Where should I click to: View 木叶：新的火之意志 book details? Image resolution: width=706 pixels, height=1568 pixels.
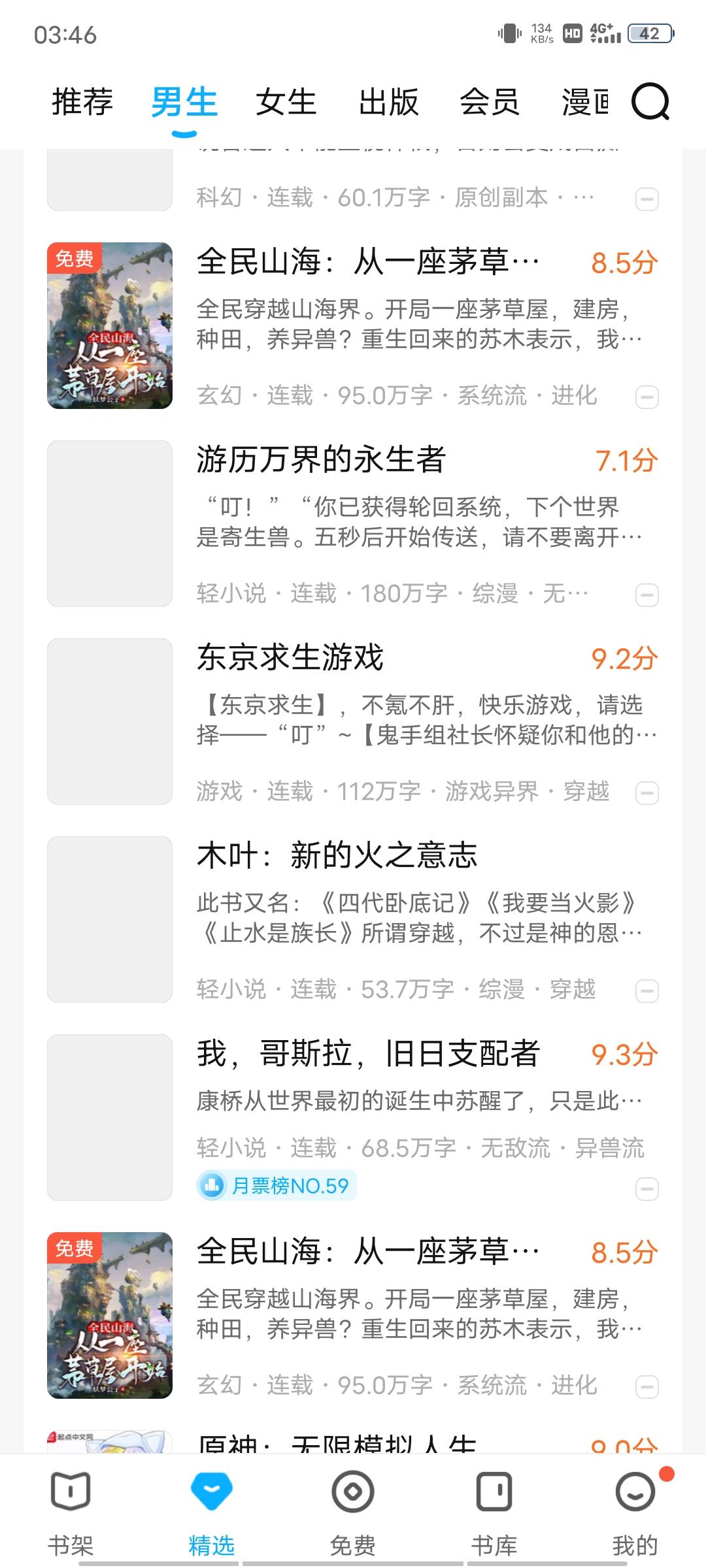pos(337,855)
